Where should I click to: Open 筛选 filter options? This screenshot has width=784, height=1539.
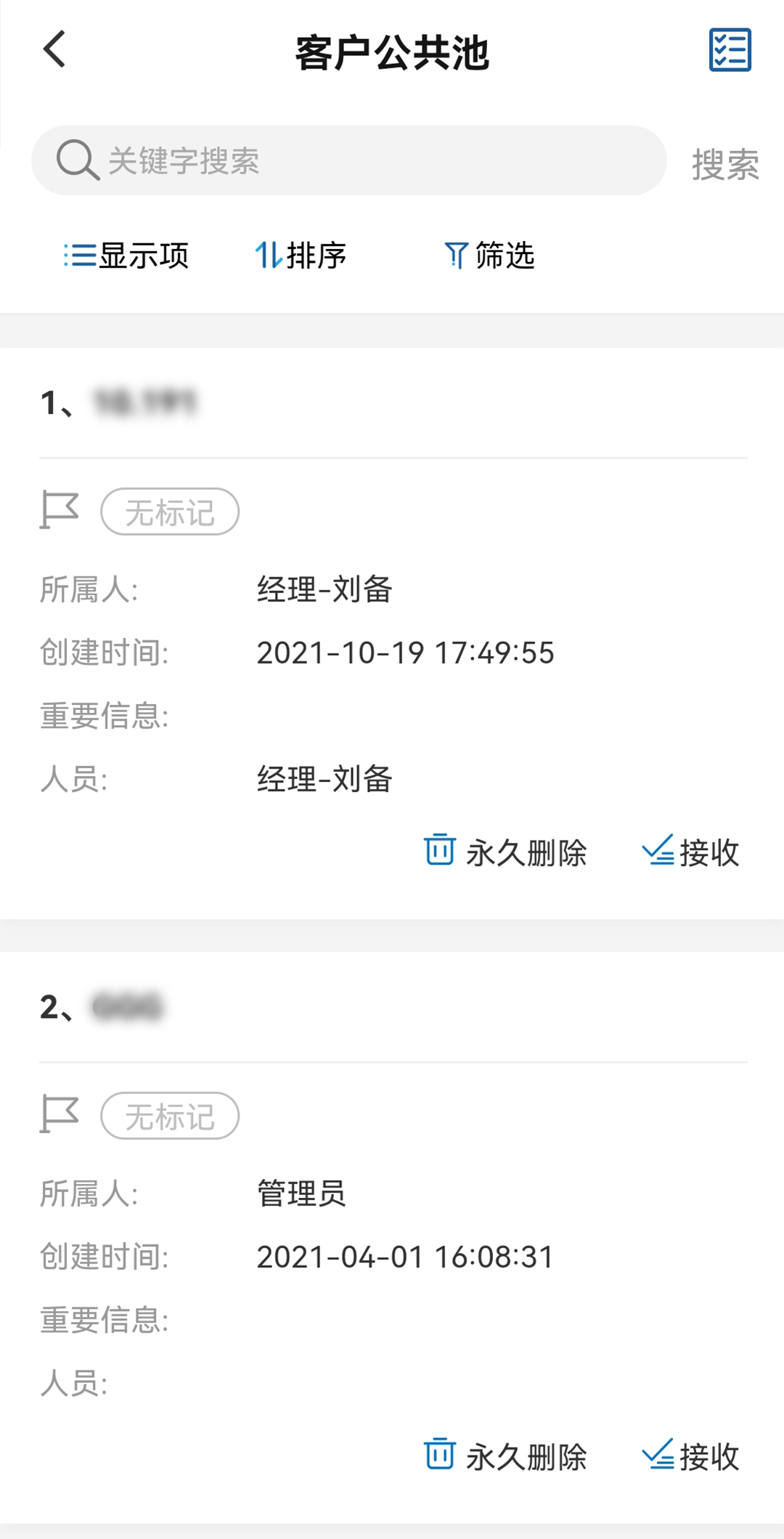click(490, 256)
